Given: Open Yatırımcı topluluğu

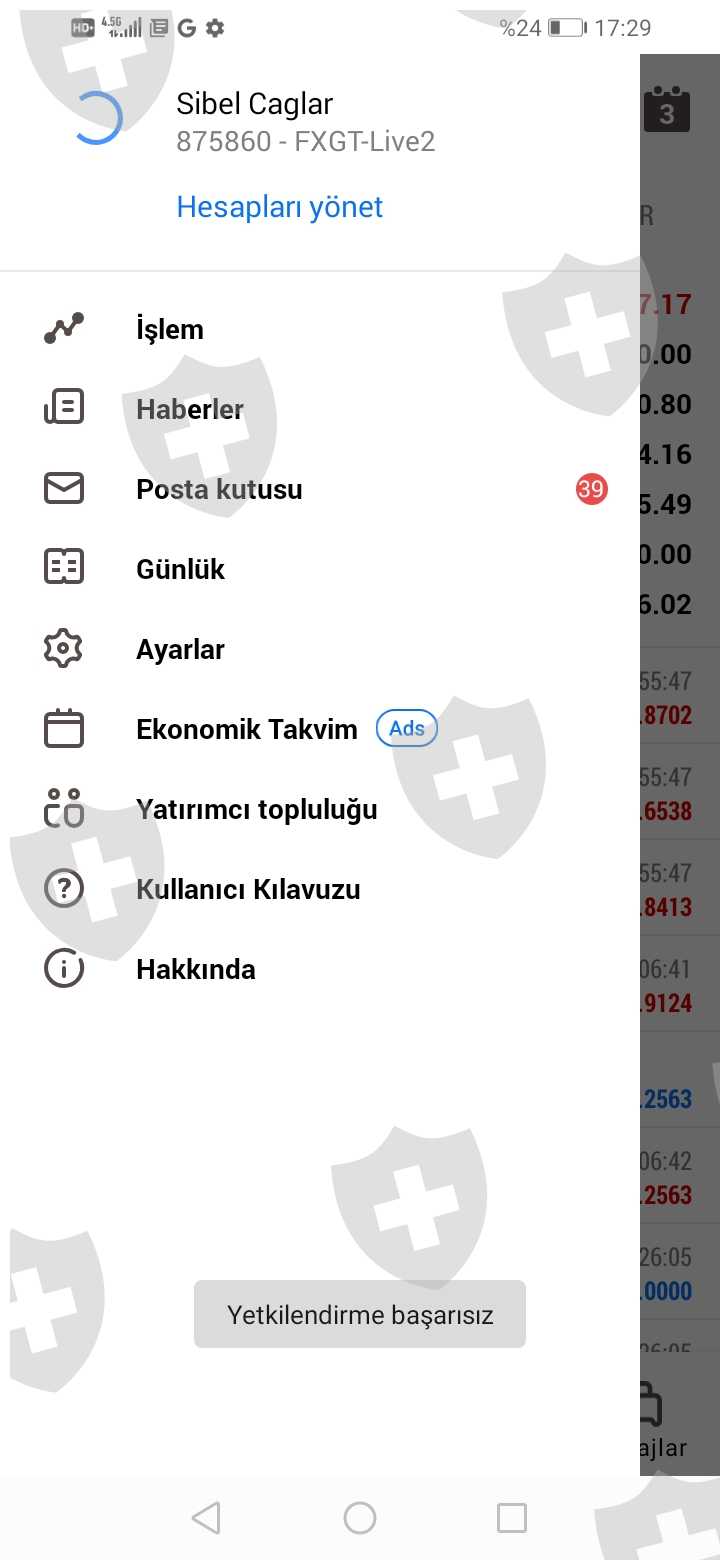Looking at the screenshot, I should click(256, 809).
